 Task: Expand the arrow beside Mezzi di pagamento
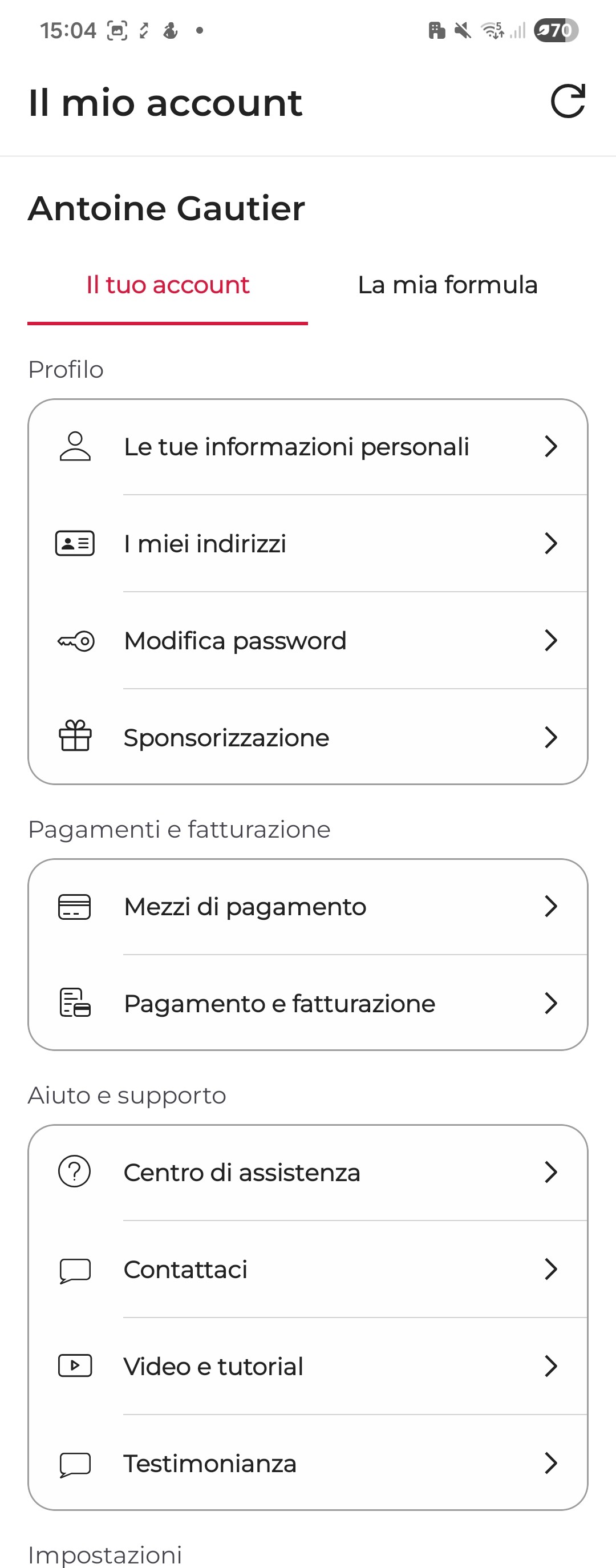click(x=551, y=906)
